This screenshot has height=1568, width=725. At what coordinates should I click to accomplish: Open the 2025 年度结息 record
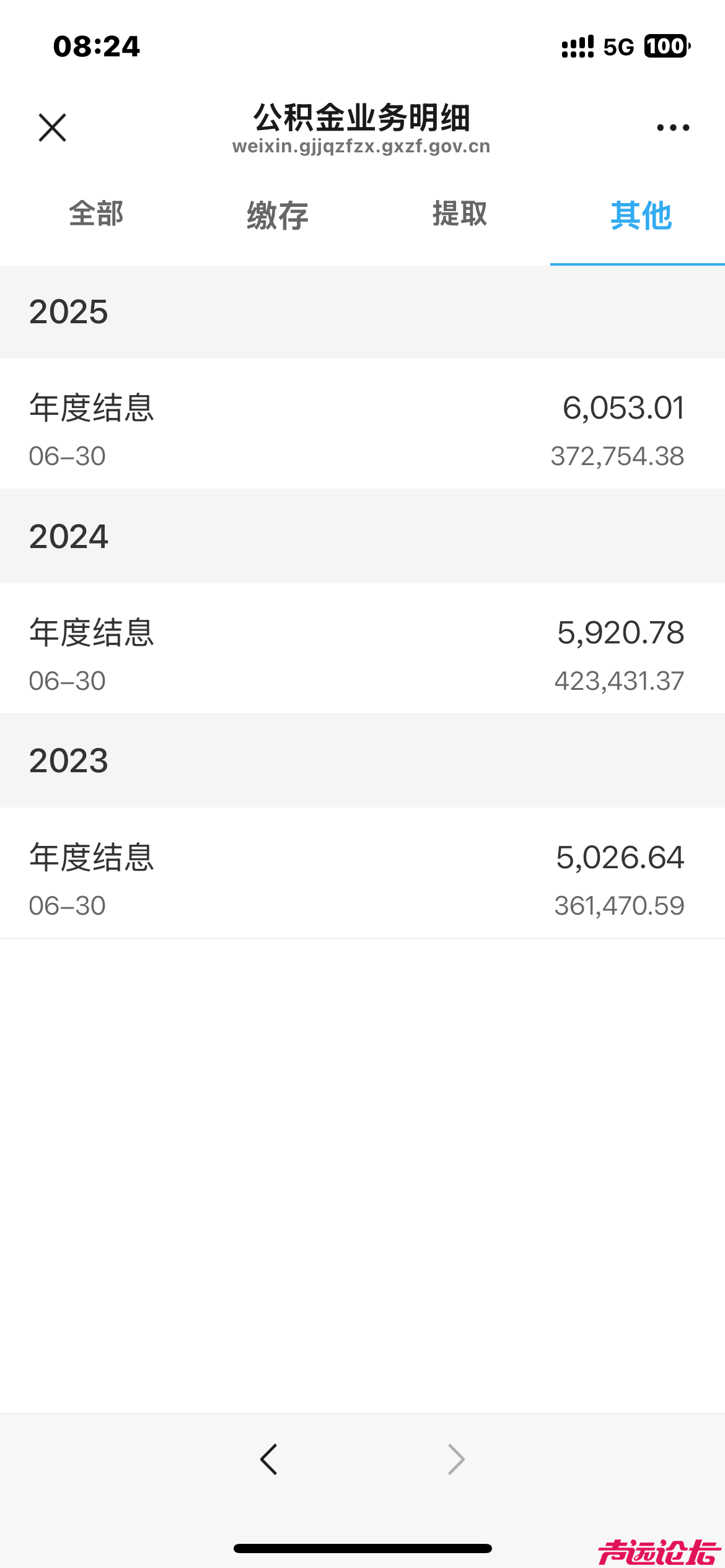tap(362, 427)
